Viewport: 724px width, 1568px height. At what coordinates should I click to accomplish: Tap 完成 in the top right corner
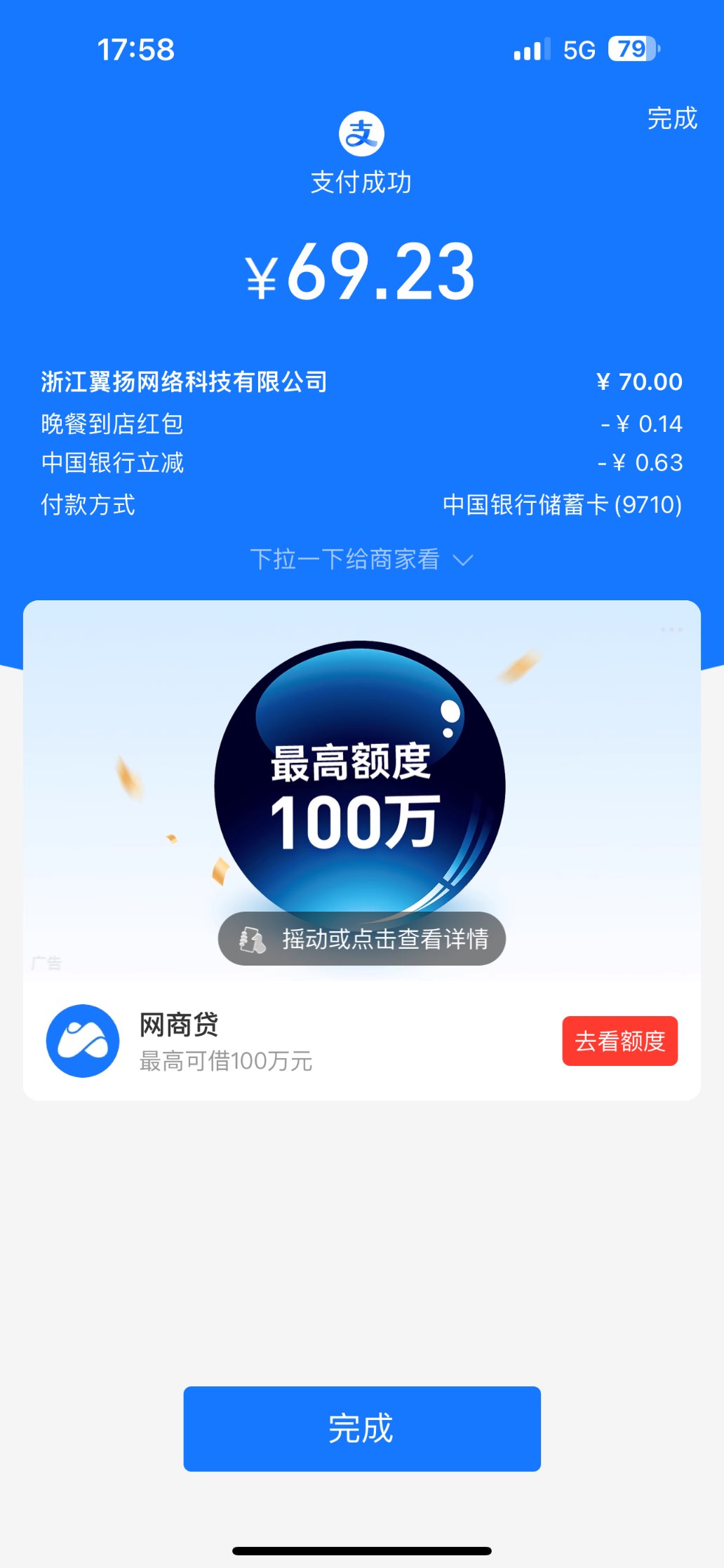tap(672, 119)
